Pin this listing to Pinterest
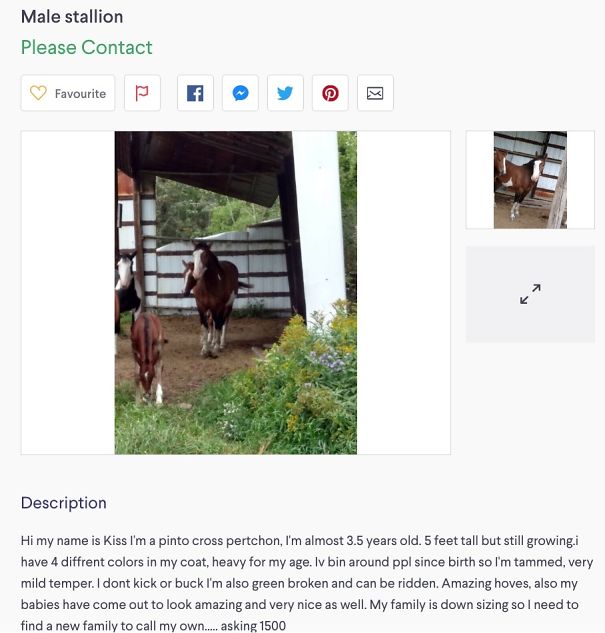 330,93
